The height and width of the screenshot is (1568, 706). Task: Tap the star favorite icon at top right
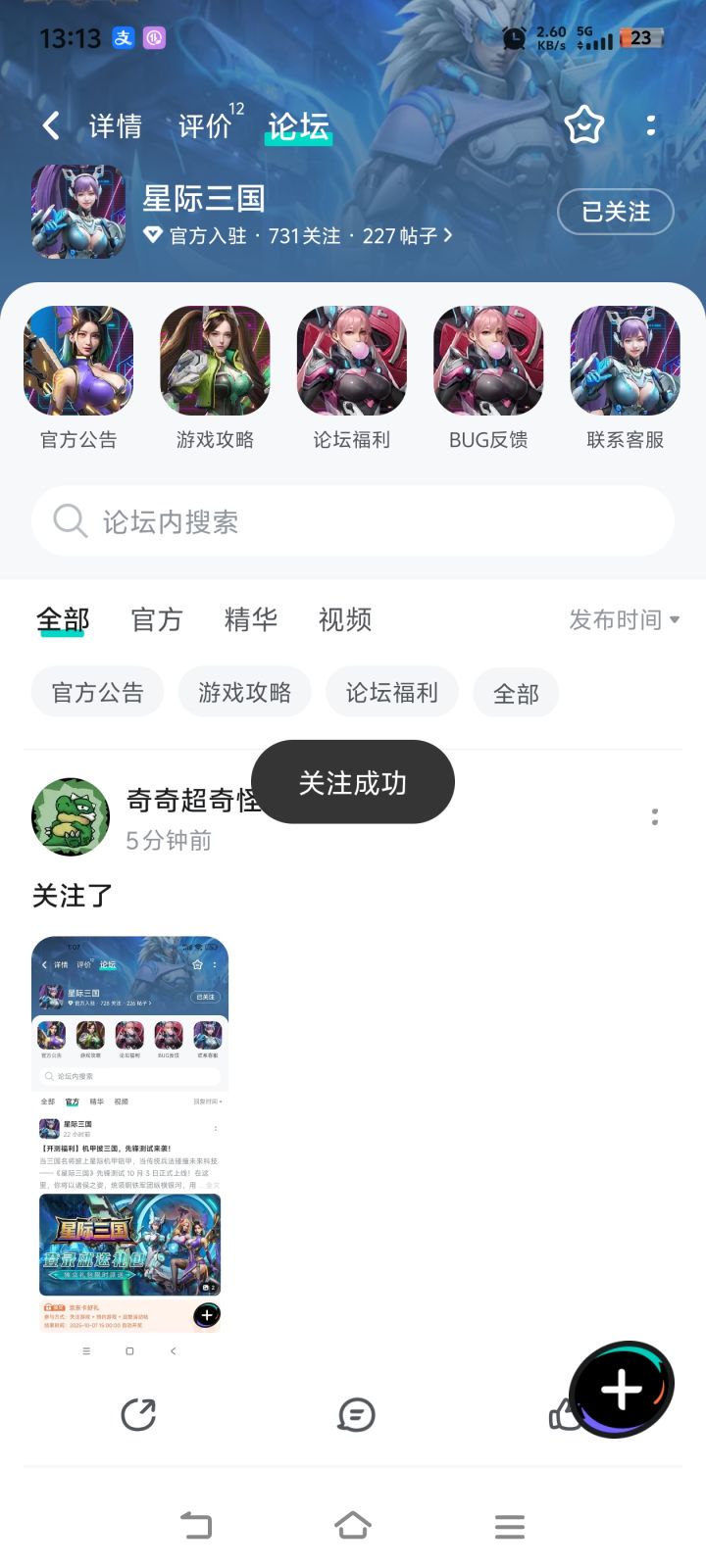pyautogui.click(x=584, y=124)
